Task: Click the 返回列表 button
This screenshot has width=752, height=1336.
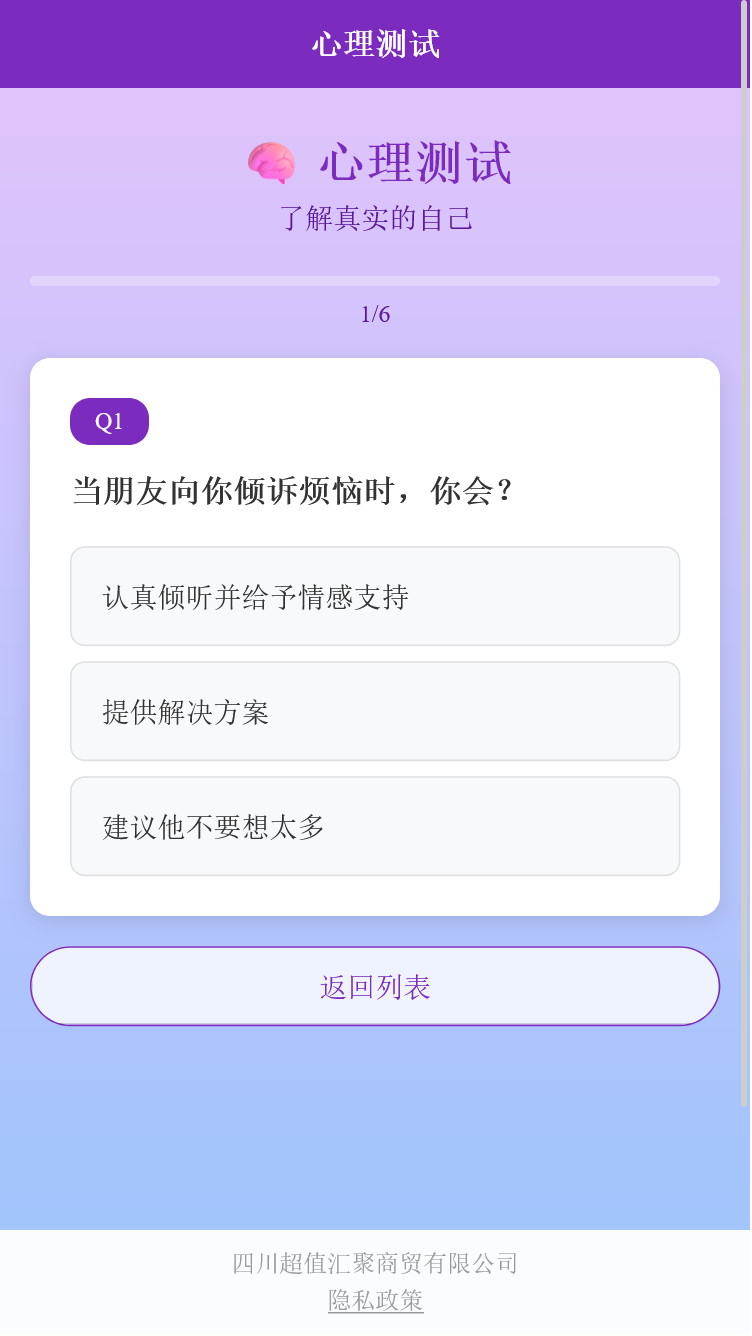Action: tap(375, 986)
